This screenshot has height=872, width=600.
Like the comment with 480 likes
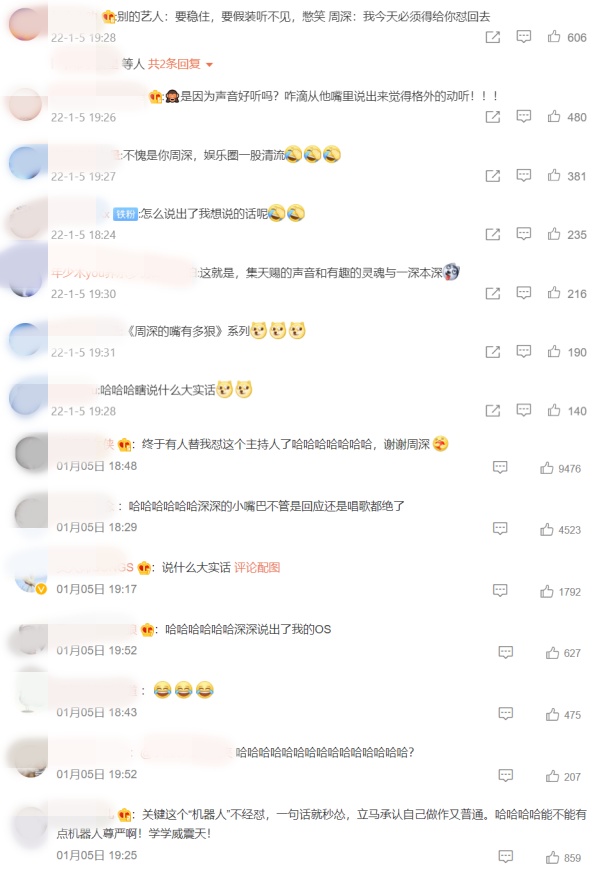(x=554, y=117)
